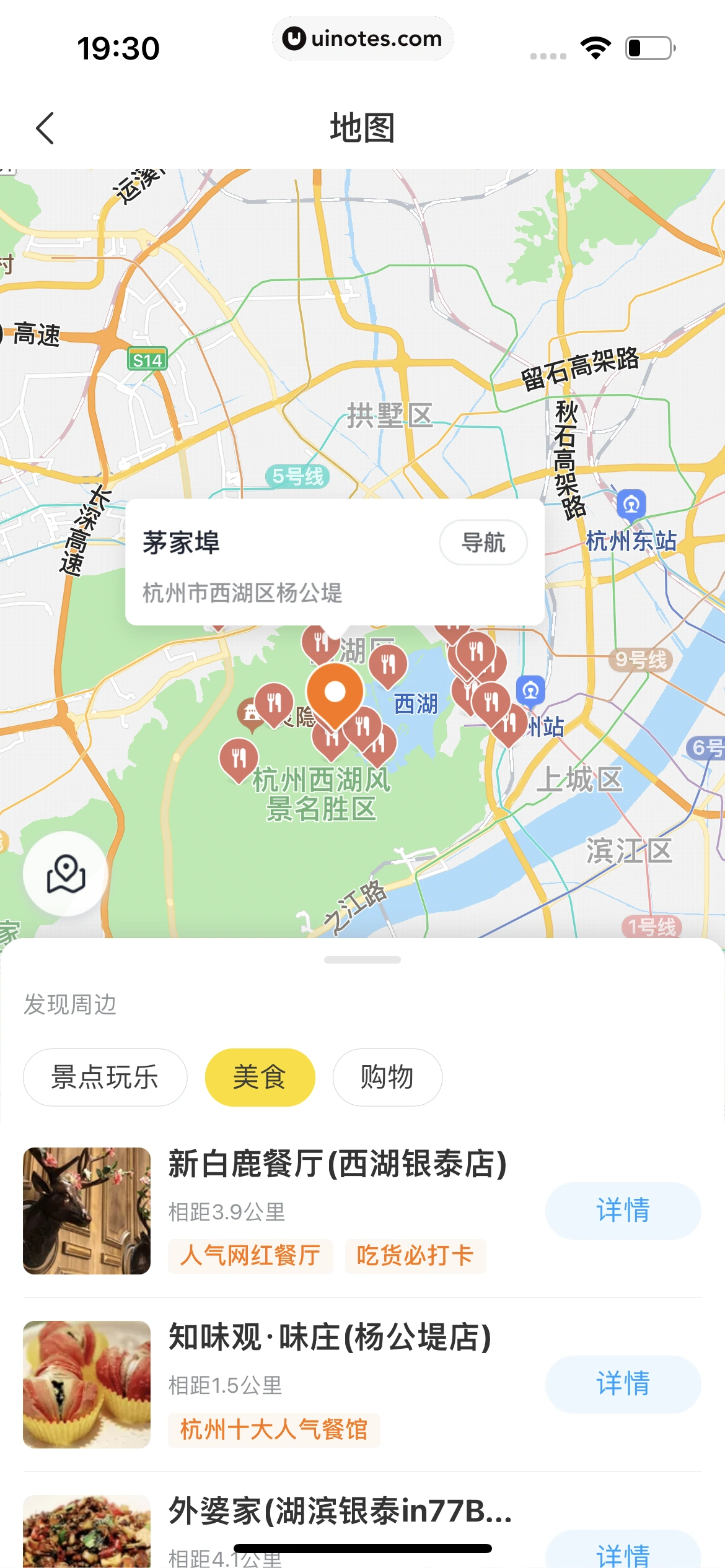This screenshot has width=725, height=1568.
Task: Open 详情 for 知味观·味庄(杨公堤店)
Action: [623, 1383]
